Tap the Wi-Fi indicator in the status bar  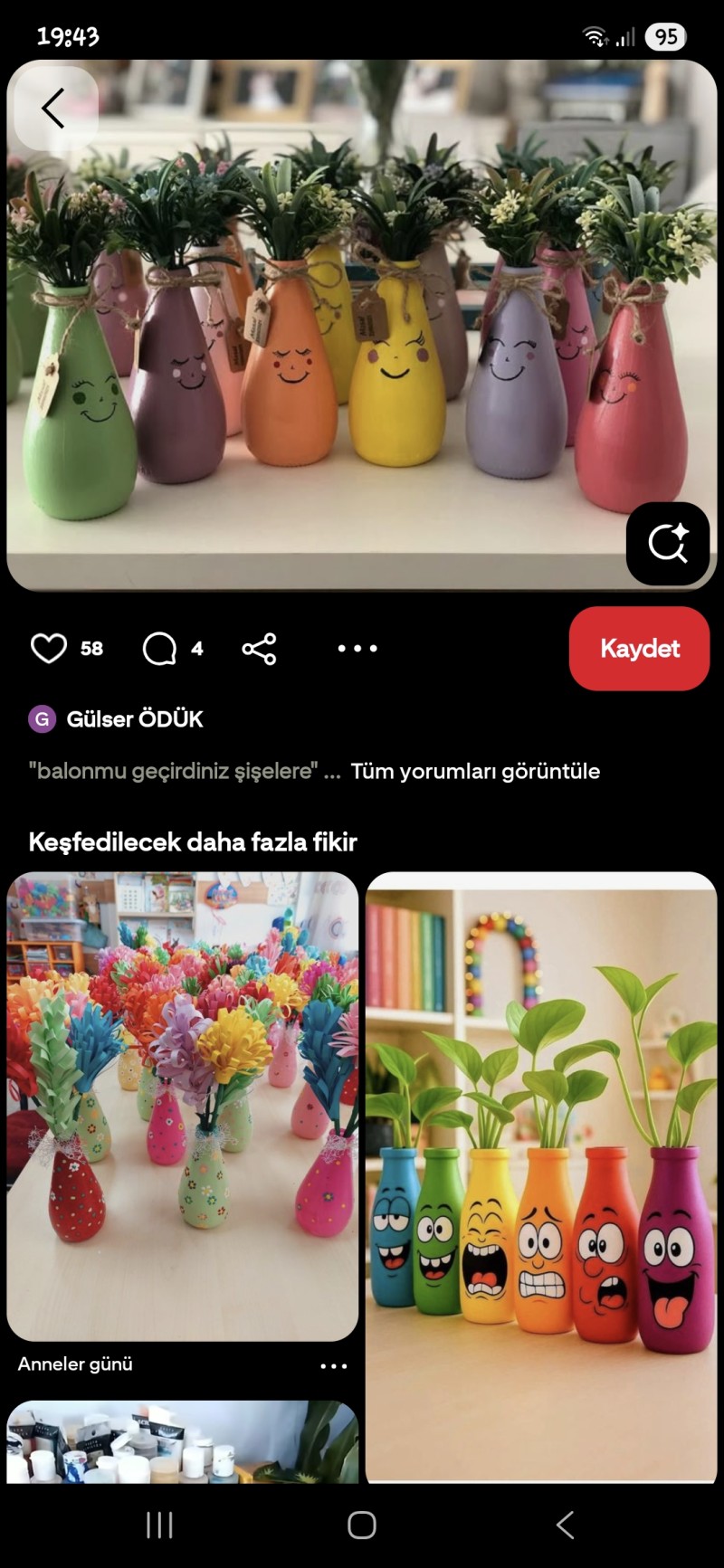595,37
